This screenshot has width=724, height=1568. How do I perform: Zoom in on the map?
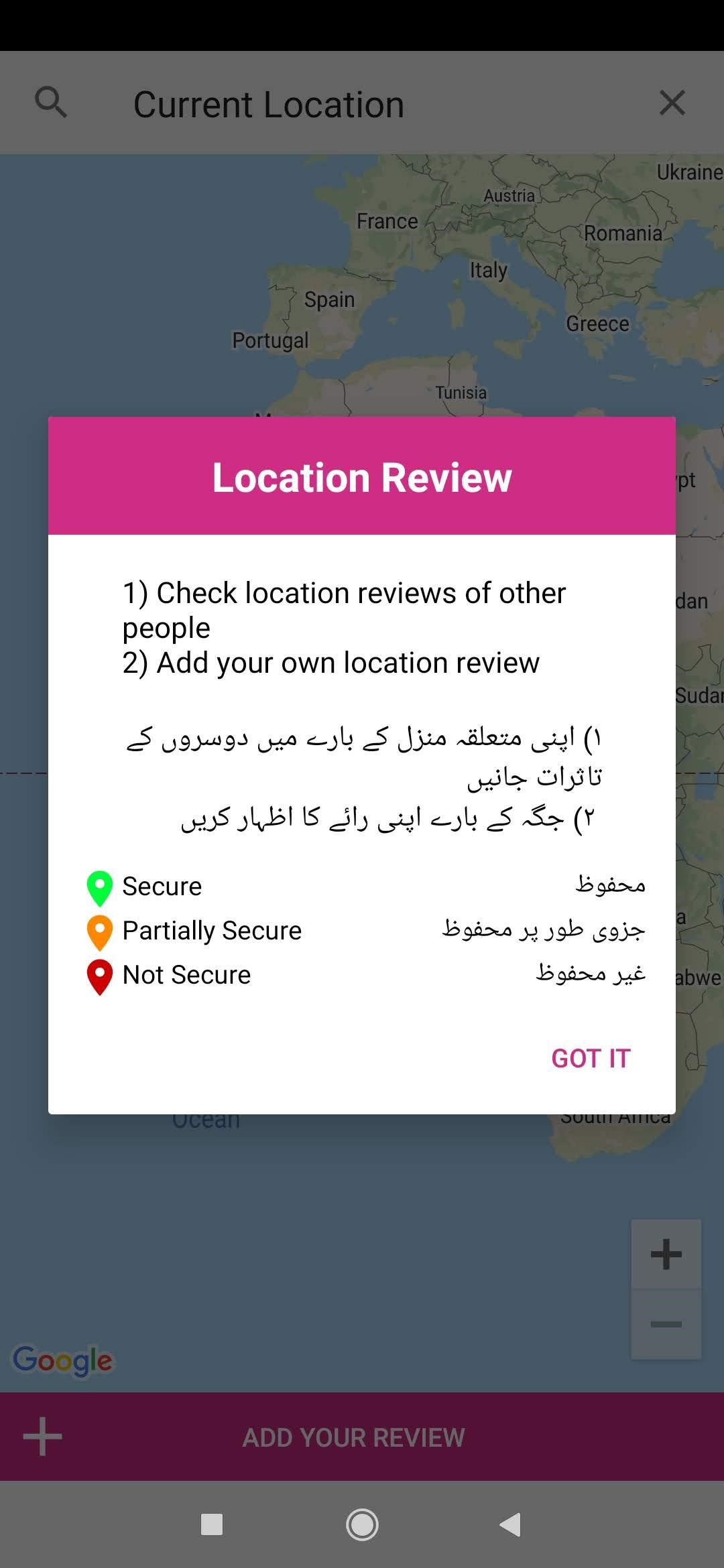click(x=666, y=1254)
